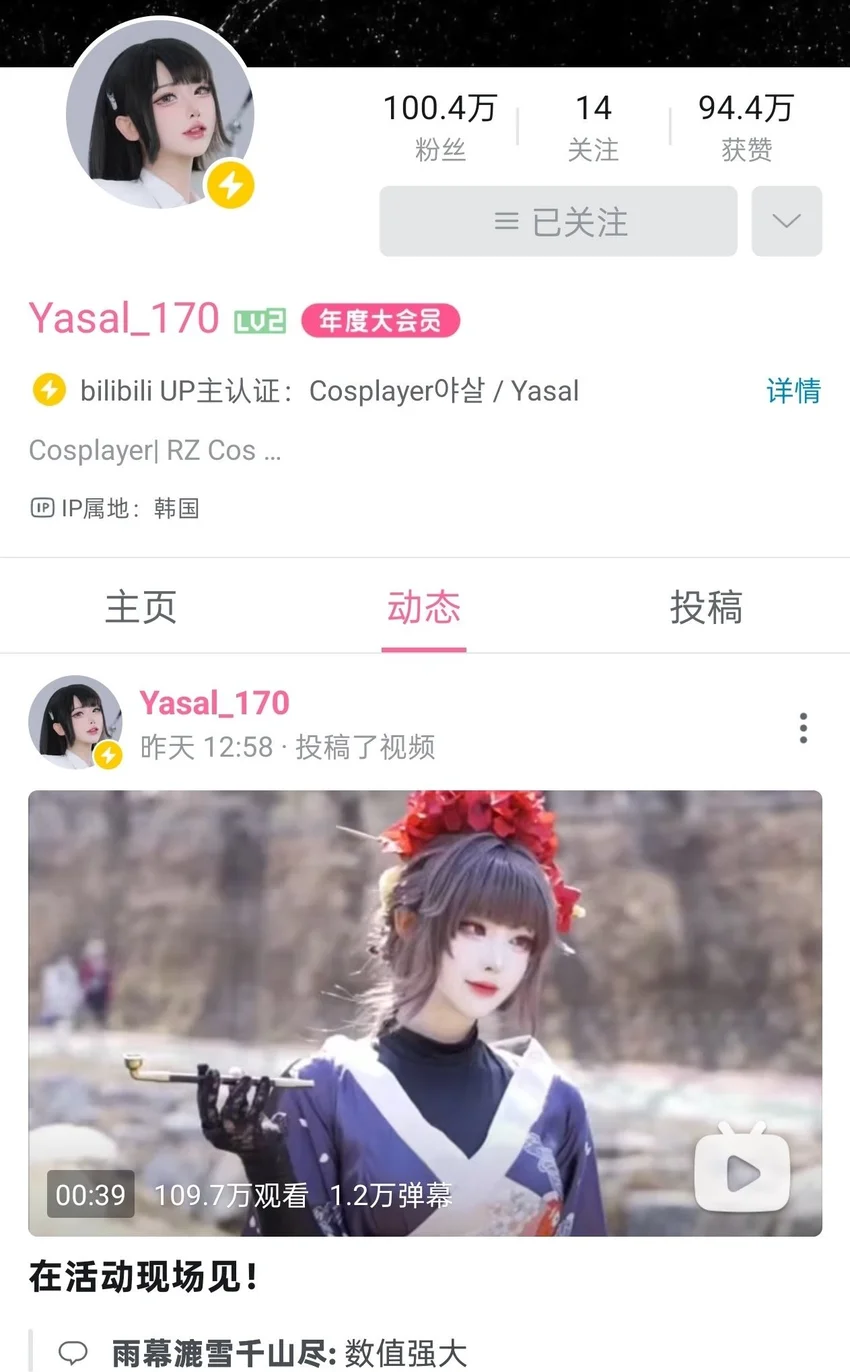Open the three-dot options menu on the post

(x=803, y=729)
